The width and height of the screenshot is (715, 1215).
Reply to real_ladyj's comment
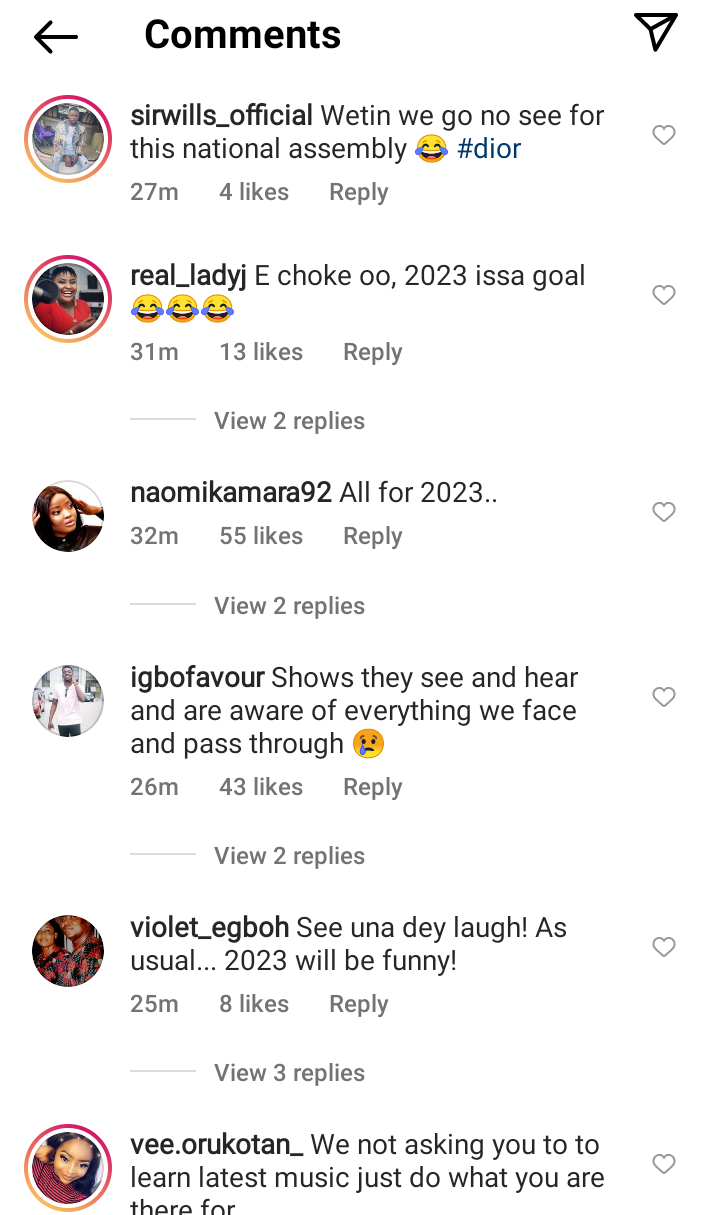(372, 352)
